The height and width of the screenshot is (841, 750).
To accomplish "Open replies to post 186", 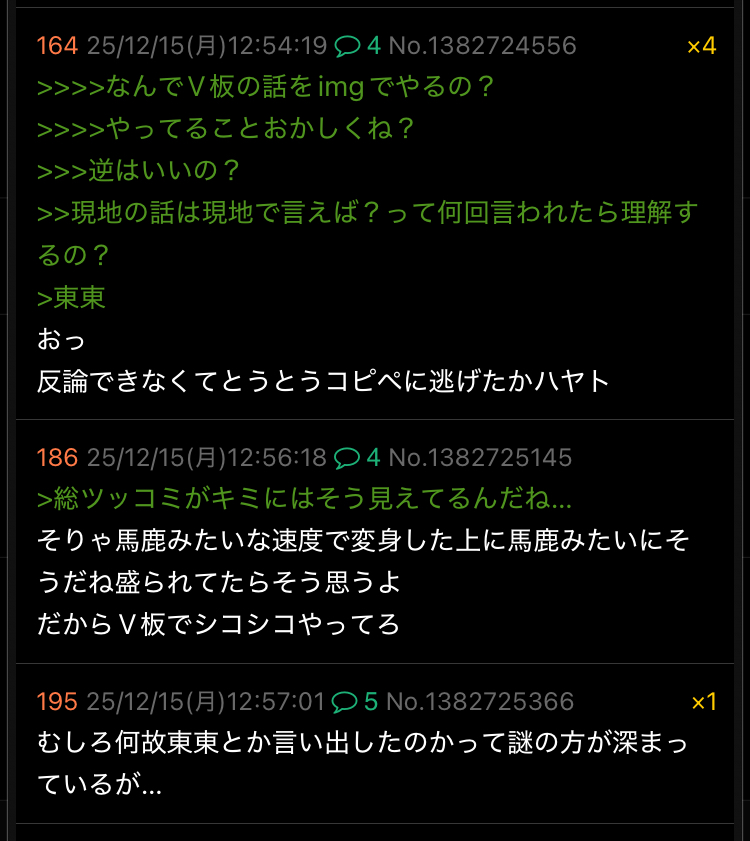I will (358, 458).
